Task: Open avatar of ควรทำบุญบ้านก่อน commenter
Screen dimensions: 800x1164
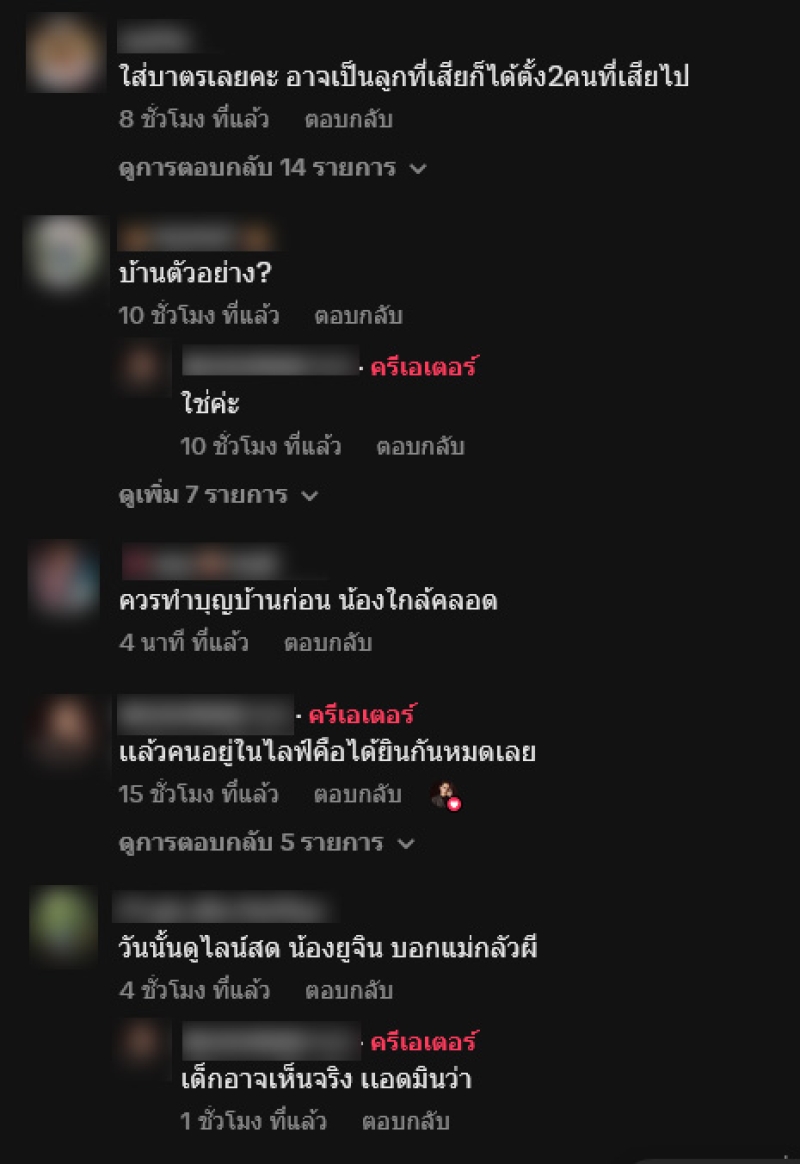Action: tap(65, 580)
